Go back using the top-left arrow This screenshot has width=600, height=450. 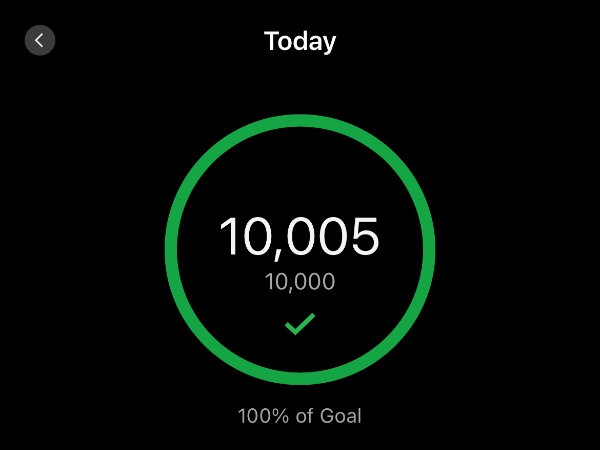[x=39, y=40]
